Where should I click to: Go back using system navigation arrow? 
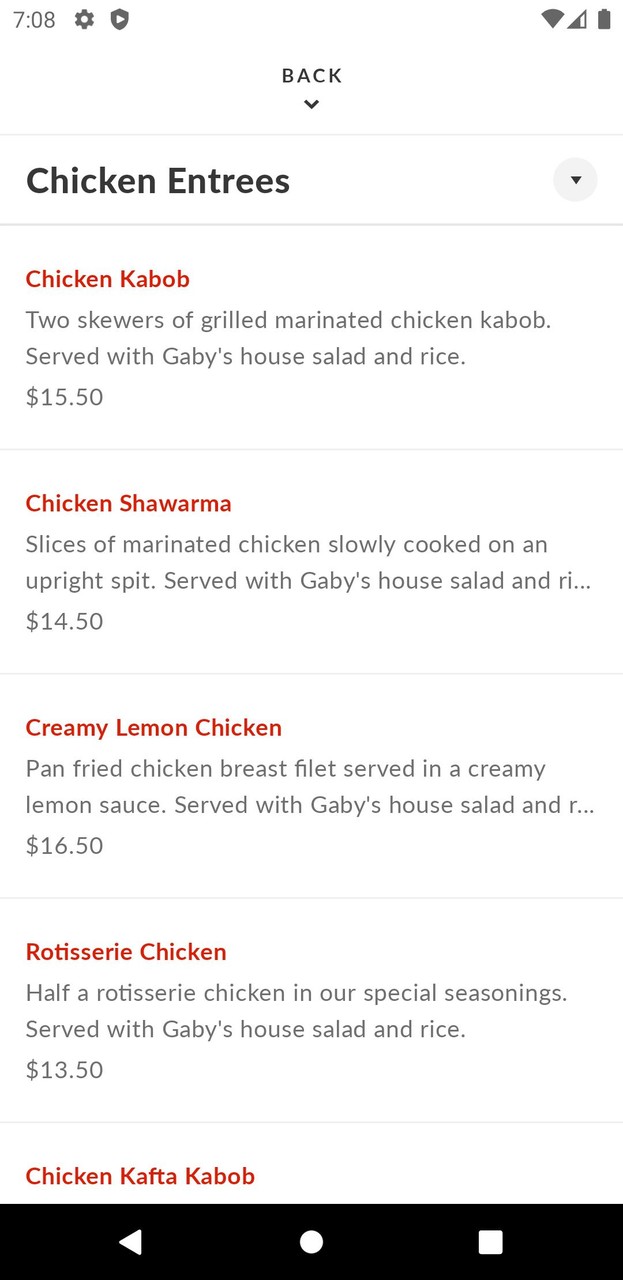pyautogui.click(x=130, y=1242)
